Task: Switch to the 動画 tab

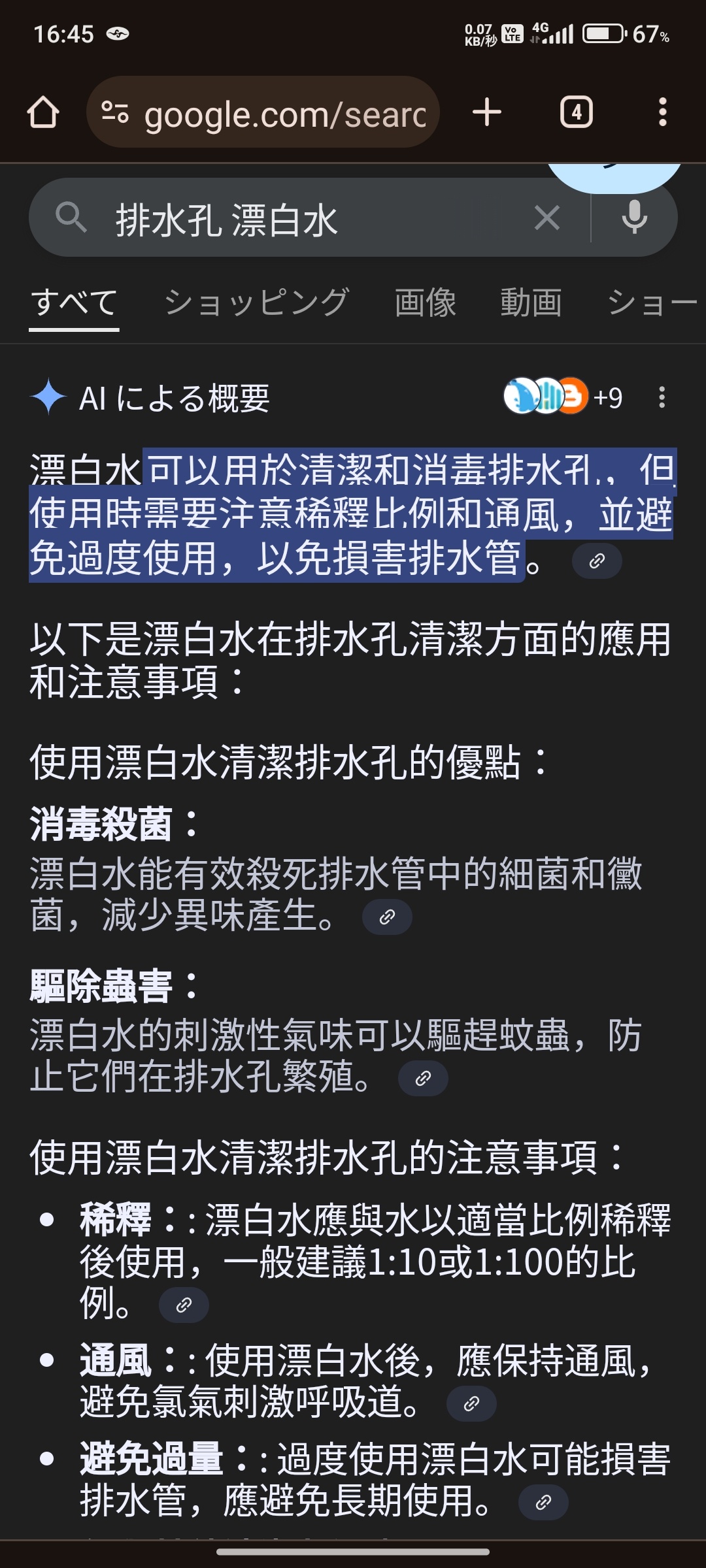Action: pos(531,303)
